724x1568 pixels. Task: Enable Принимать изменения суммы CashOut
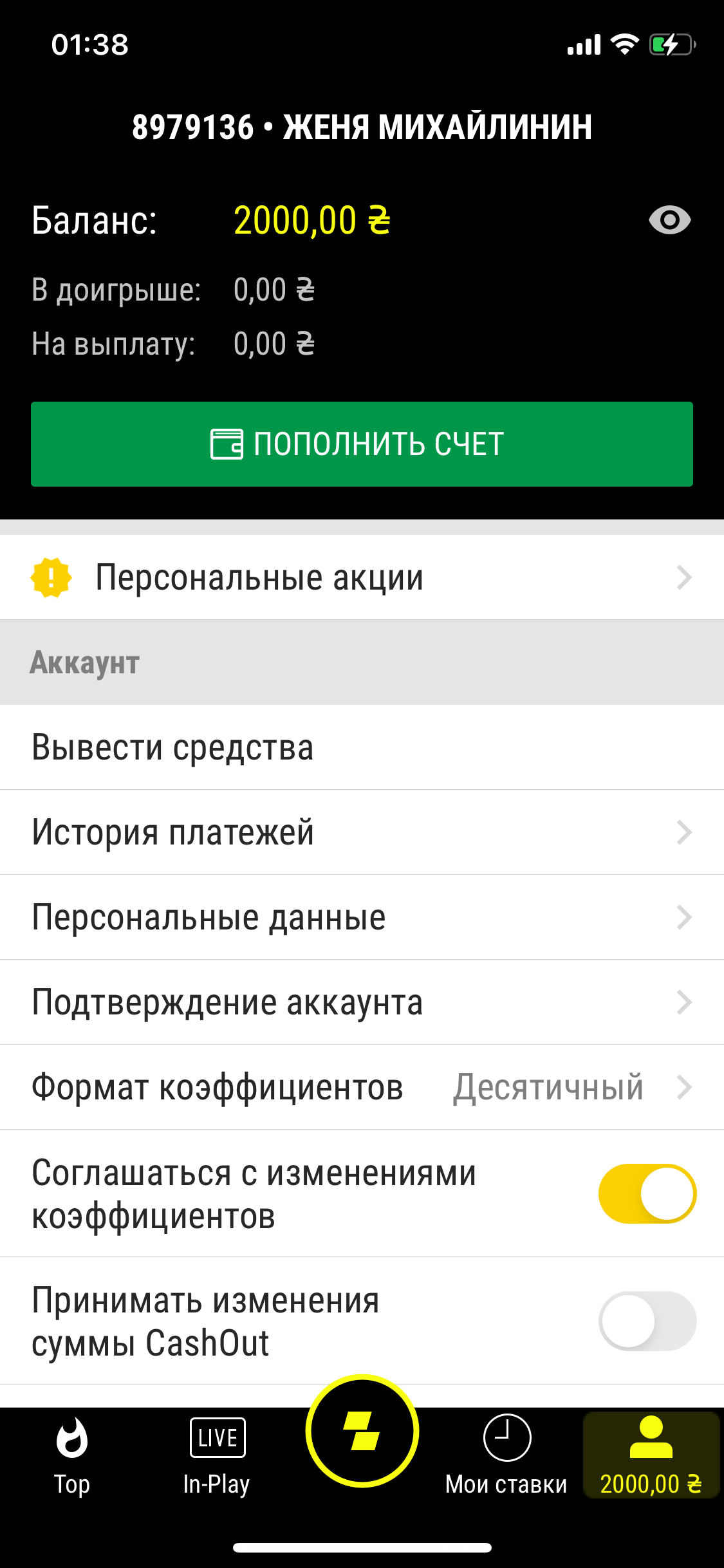[647, 1321]
